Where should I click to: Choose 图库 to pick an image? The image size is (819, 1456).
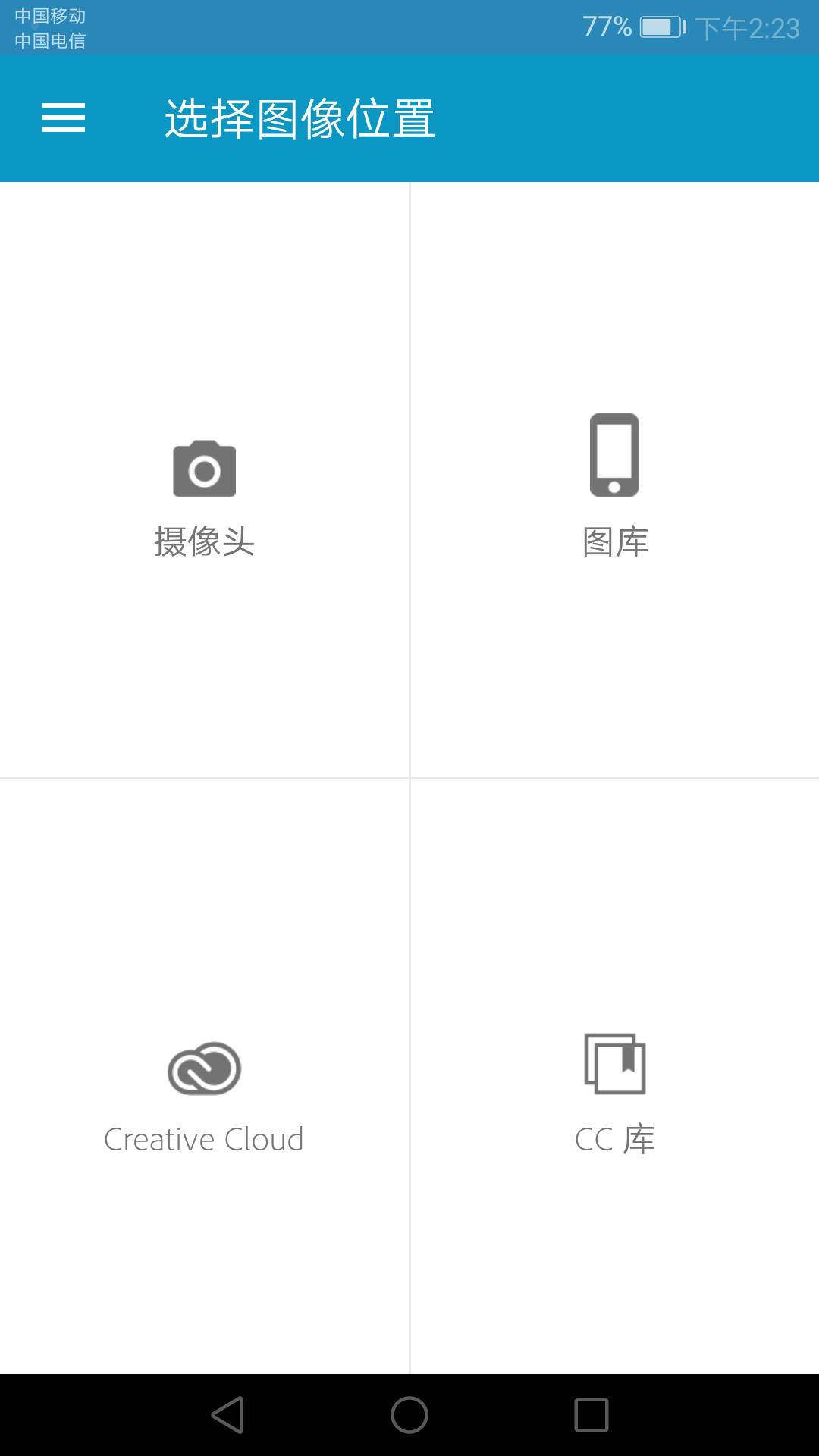[x=614, y=485]
